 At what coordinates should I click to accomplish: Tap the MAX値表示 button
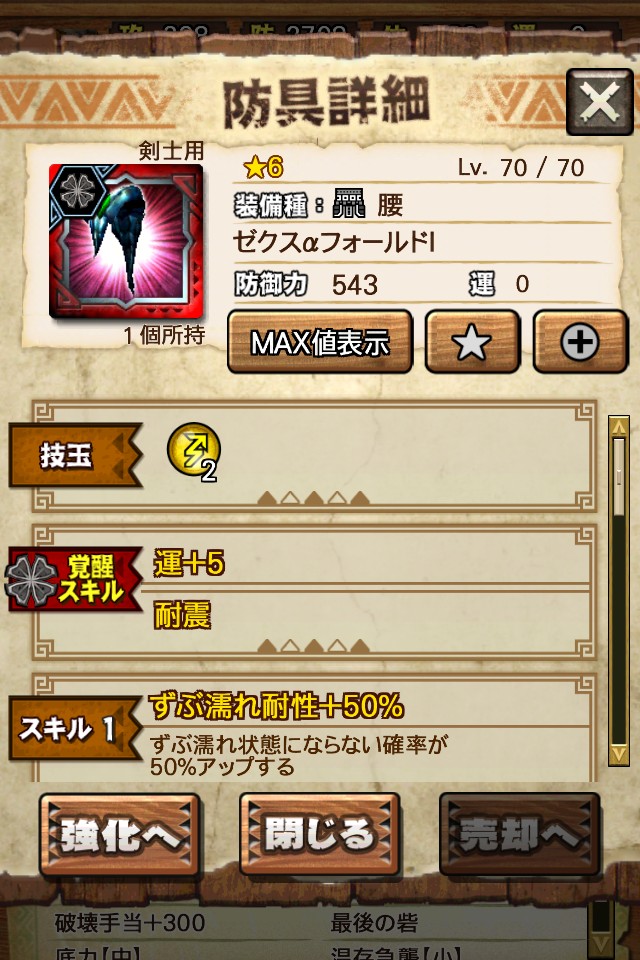[x=320, y=343]
